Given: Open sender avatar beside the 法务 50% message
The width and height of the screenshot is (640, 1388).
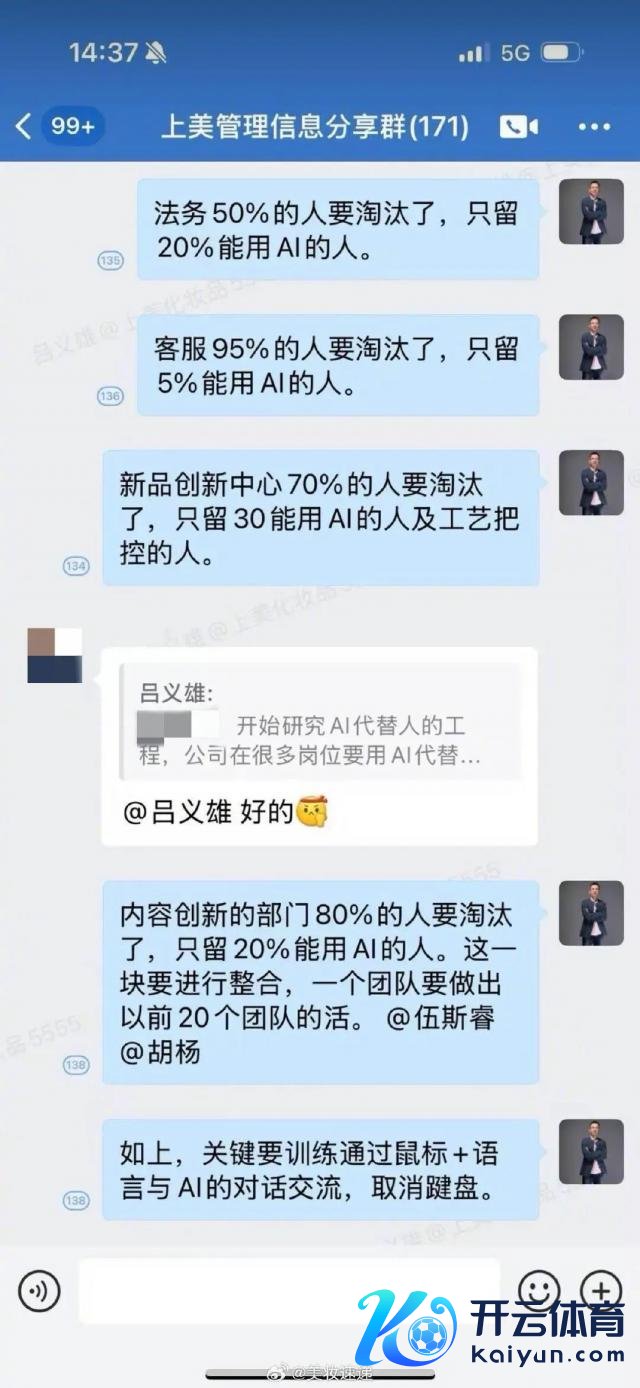Looking at the screenshot, I should (x=590, y=212).
